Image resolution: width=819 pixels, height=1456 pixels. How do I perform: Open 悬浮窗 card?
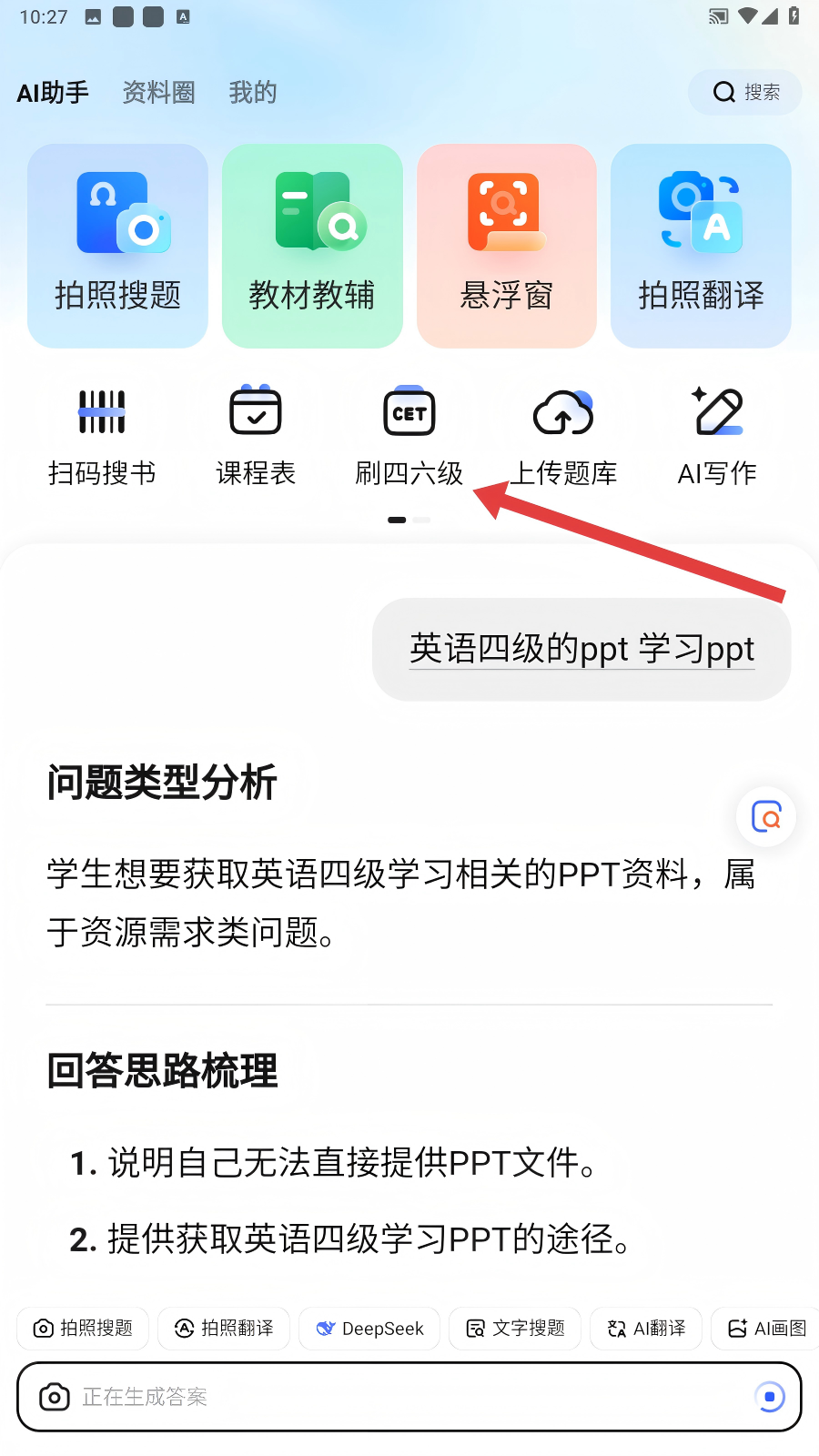[x=507, y=246]
